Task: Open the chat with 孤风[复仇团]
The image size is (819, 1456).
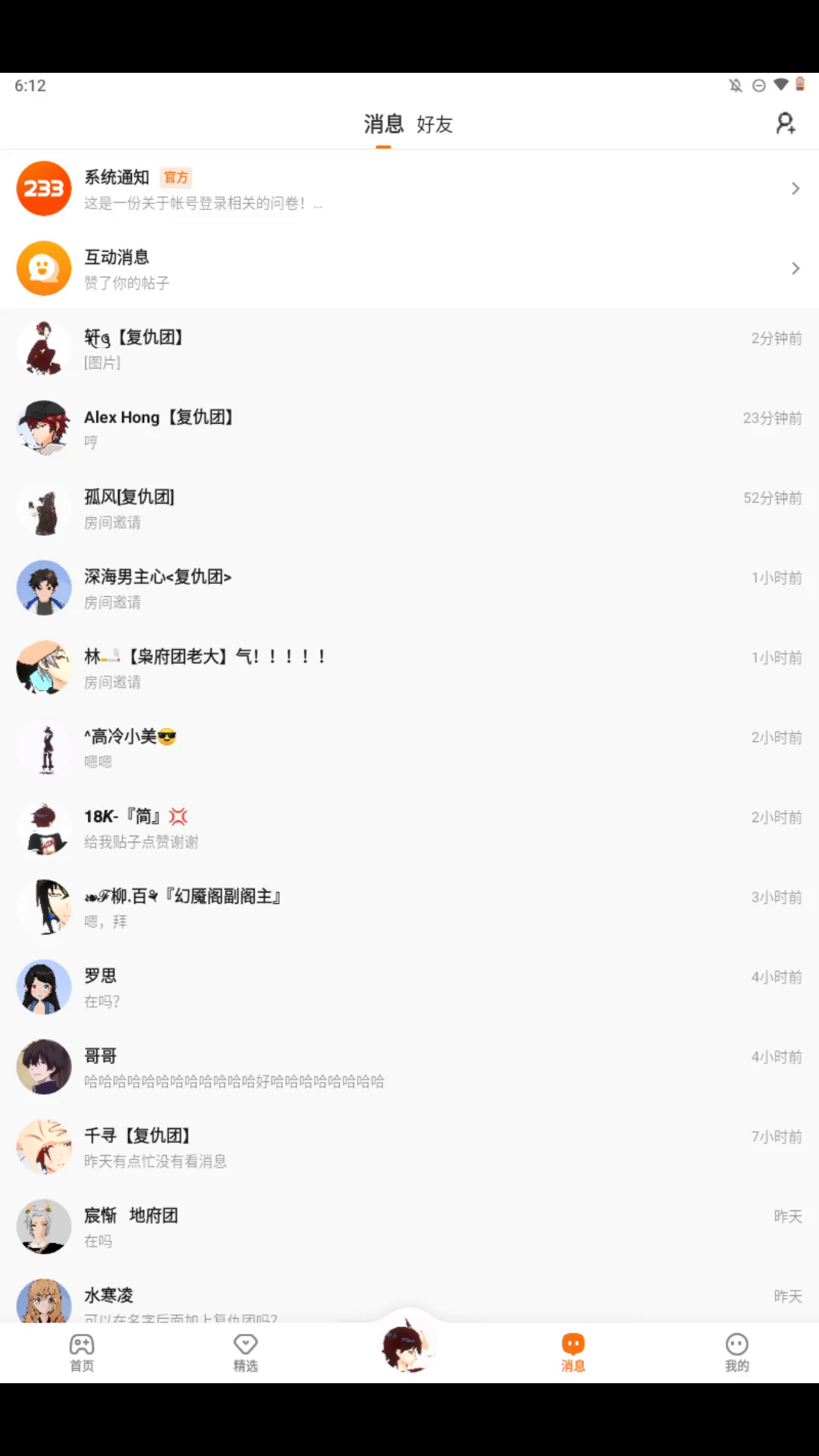Action: (409, 508)
